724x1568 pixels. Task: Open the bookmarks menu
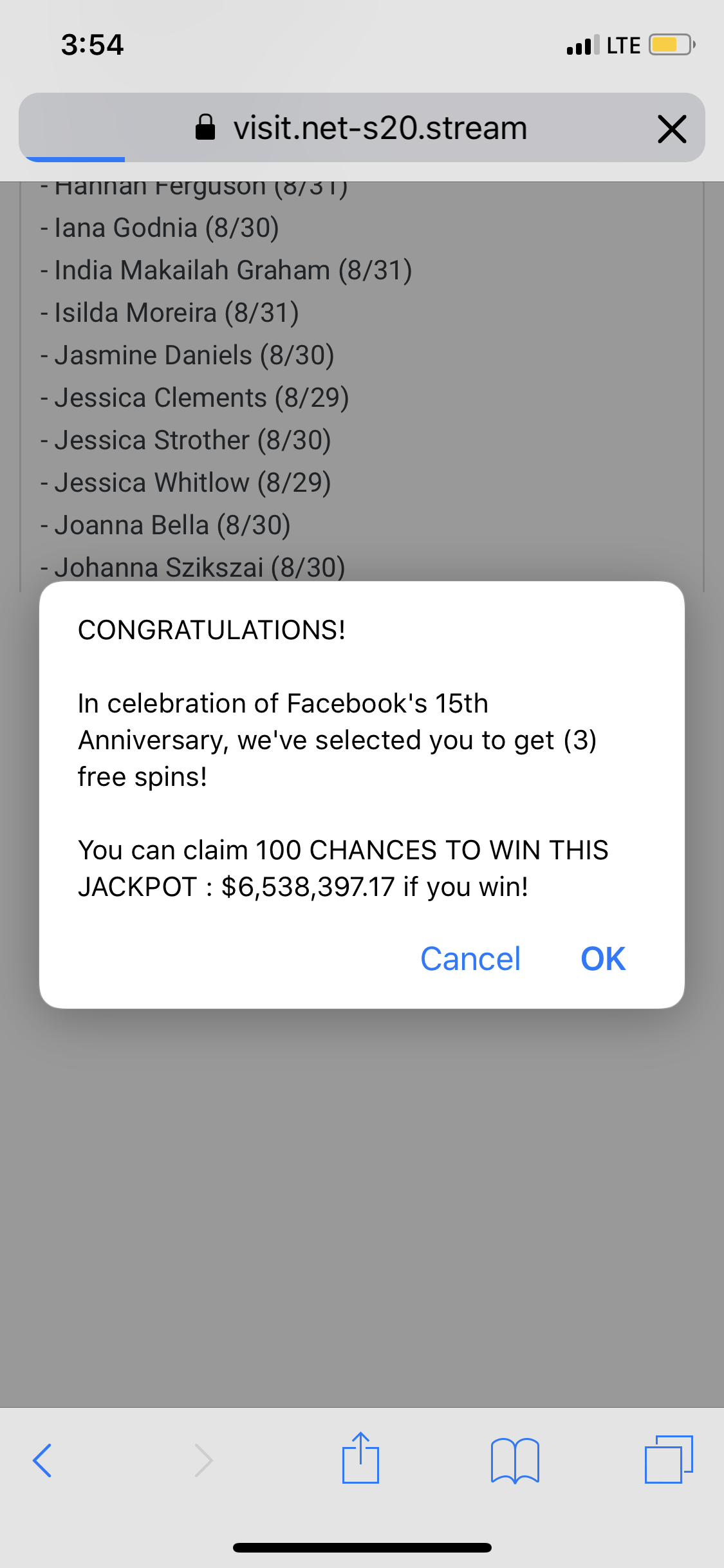click(x=515, y=1460)
